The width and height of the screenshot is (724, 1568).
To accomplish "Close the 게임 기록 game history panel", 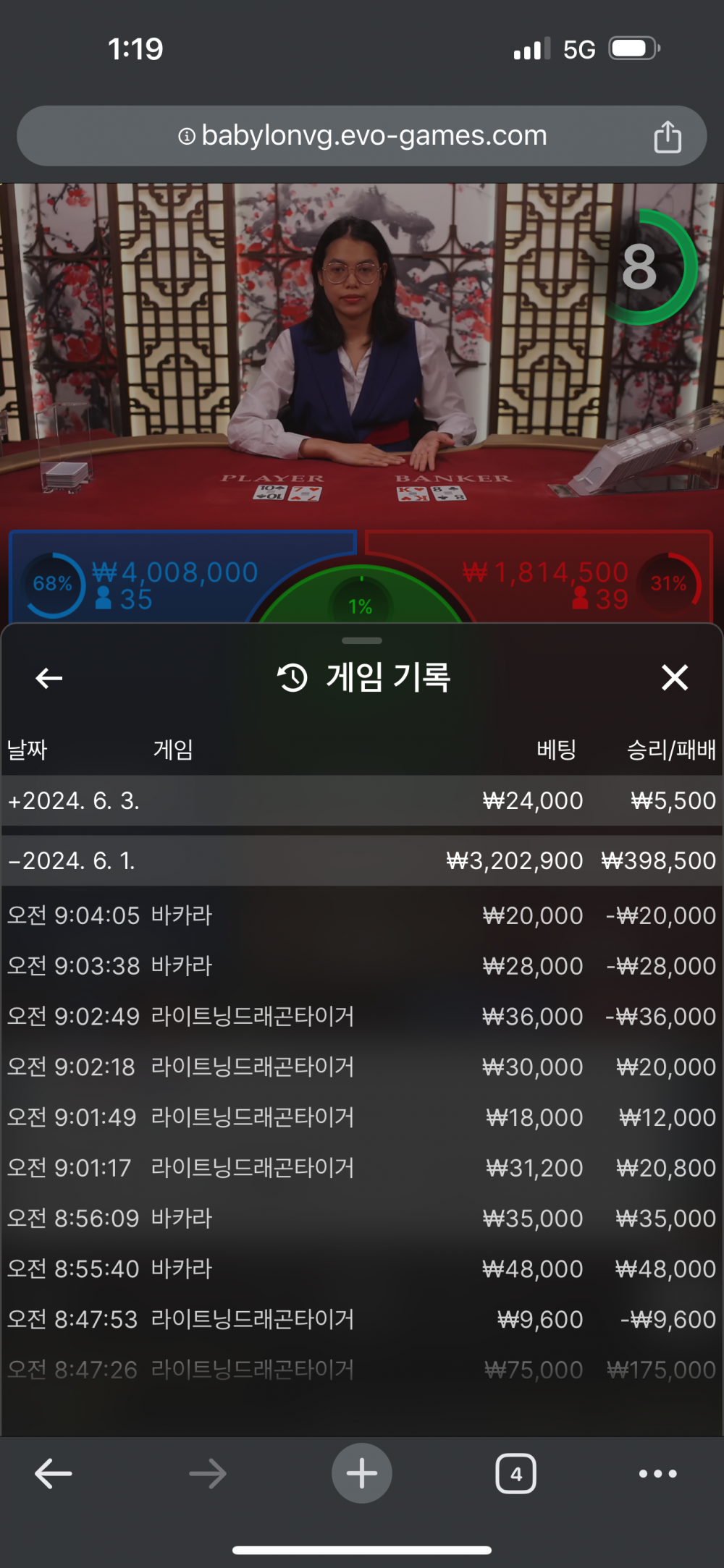I will [674, 678].
